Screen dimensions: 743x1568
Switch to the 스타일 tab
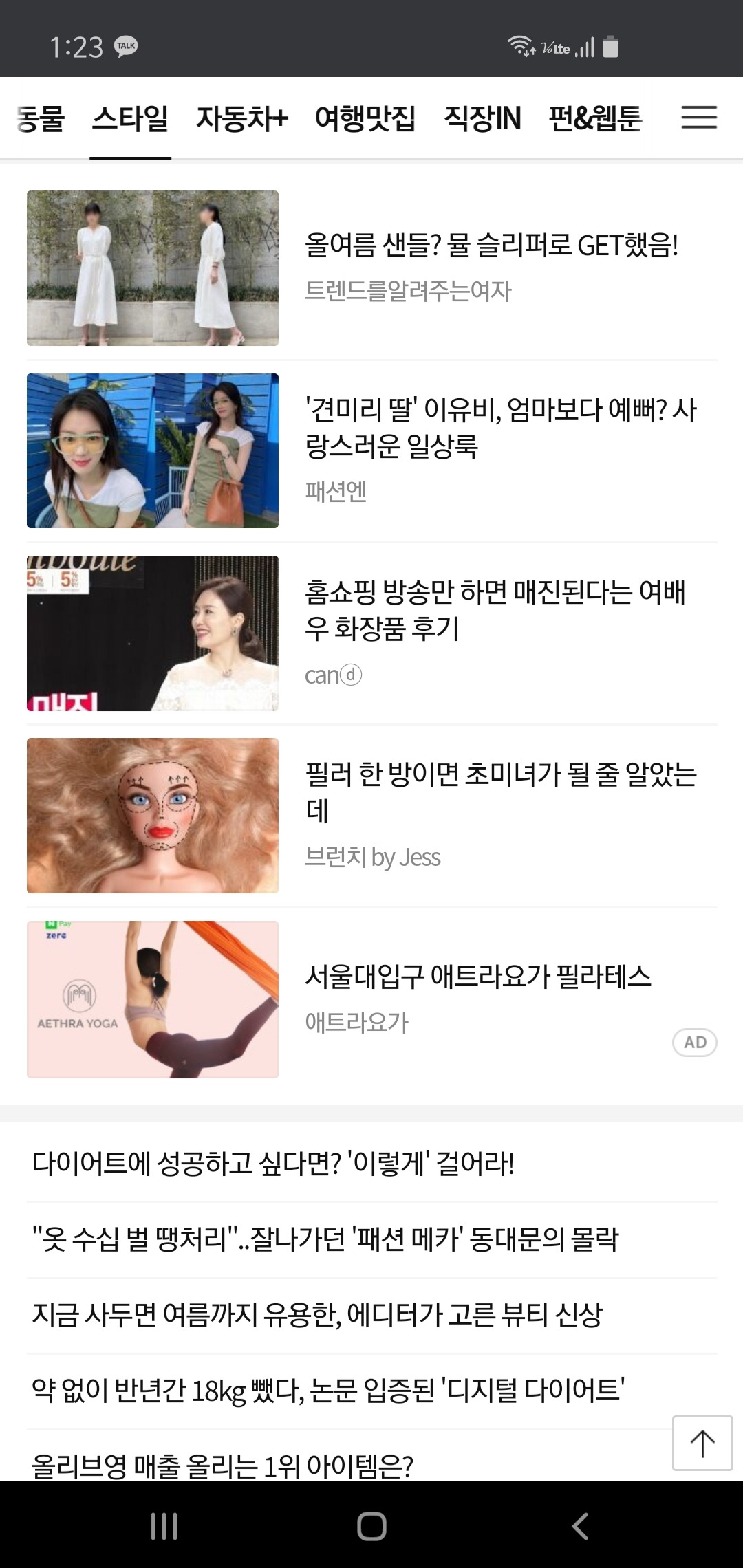(131, 118)
